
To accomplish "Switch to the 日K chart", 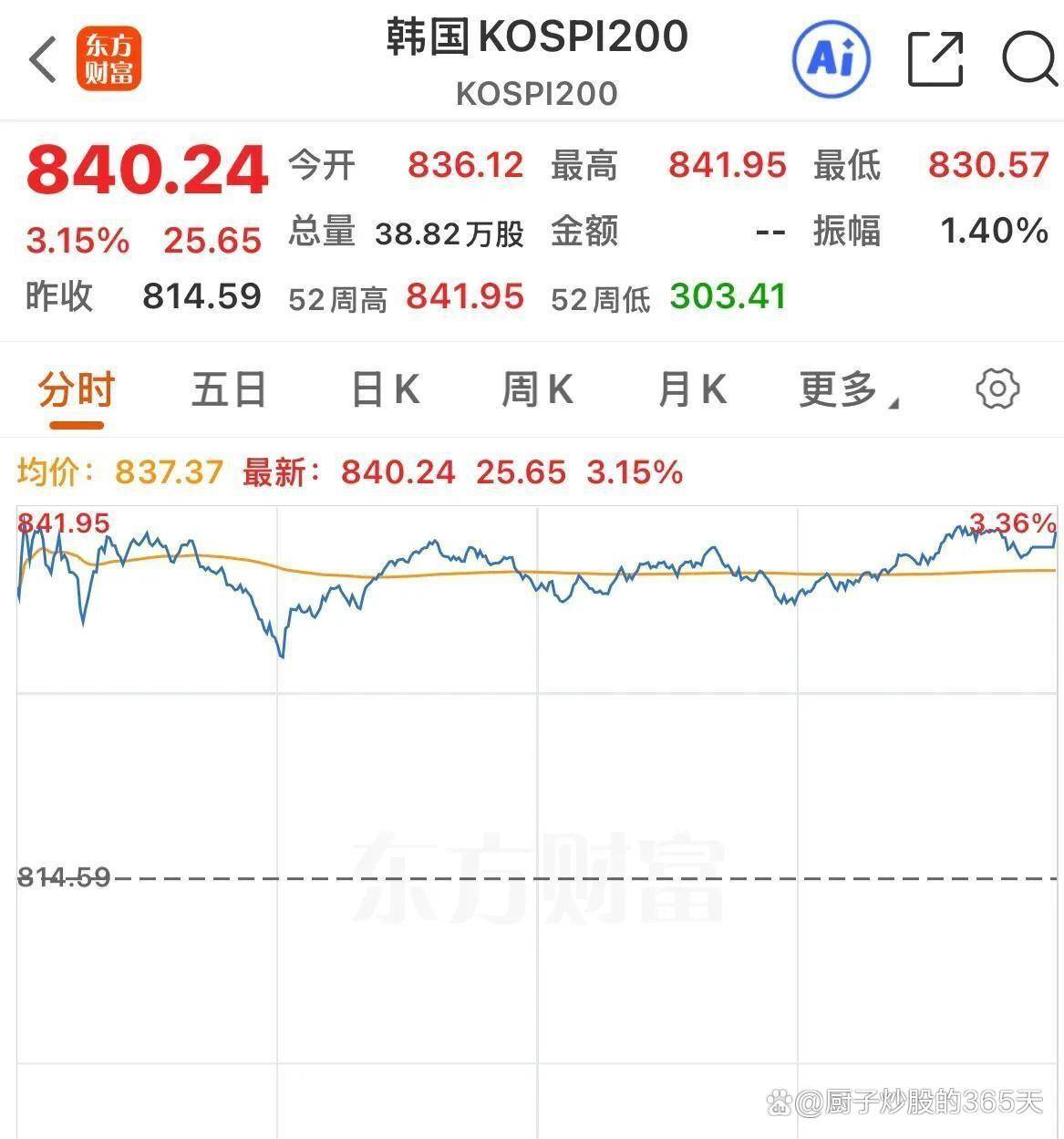I will (385, 390).
